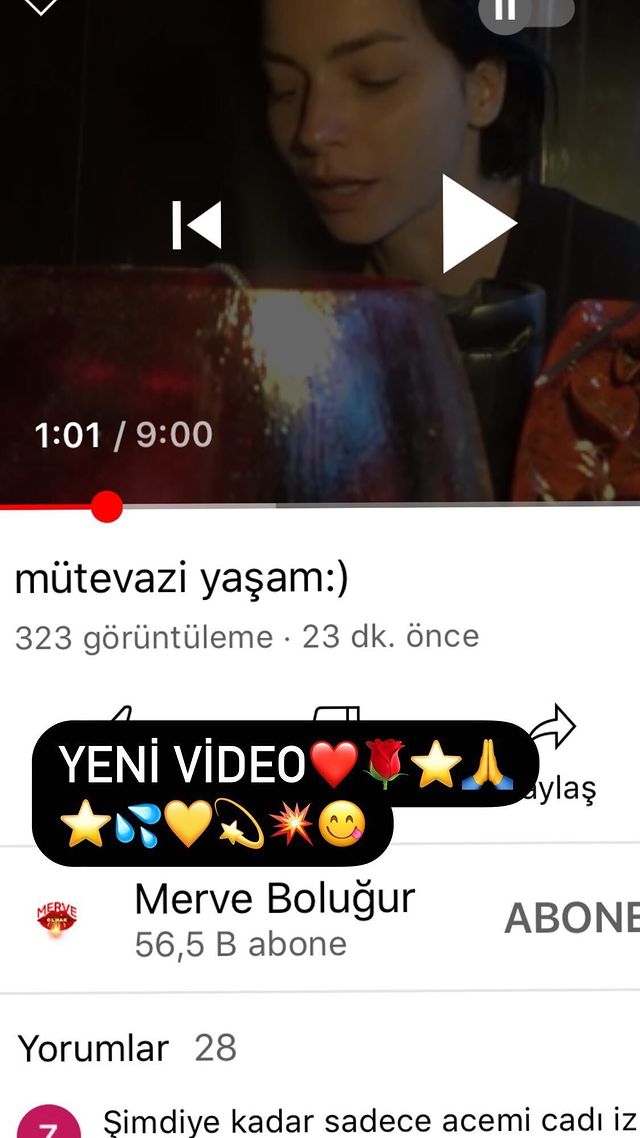Toggle the autoplay switch on the player
The width and height of the screenshot is (640, 1138).
526,11
